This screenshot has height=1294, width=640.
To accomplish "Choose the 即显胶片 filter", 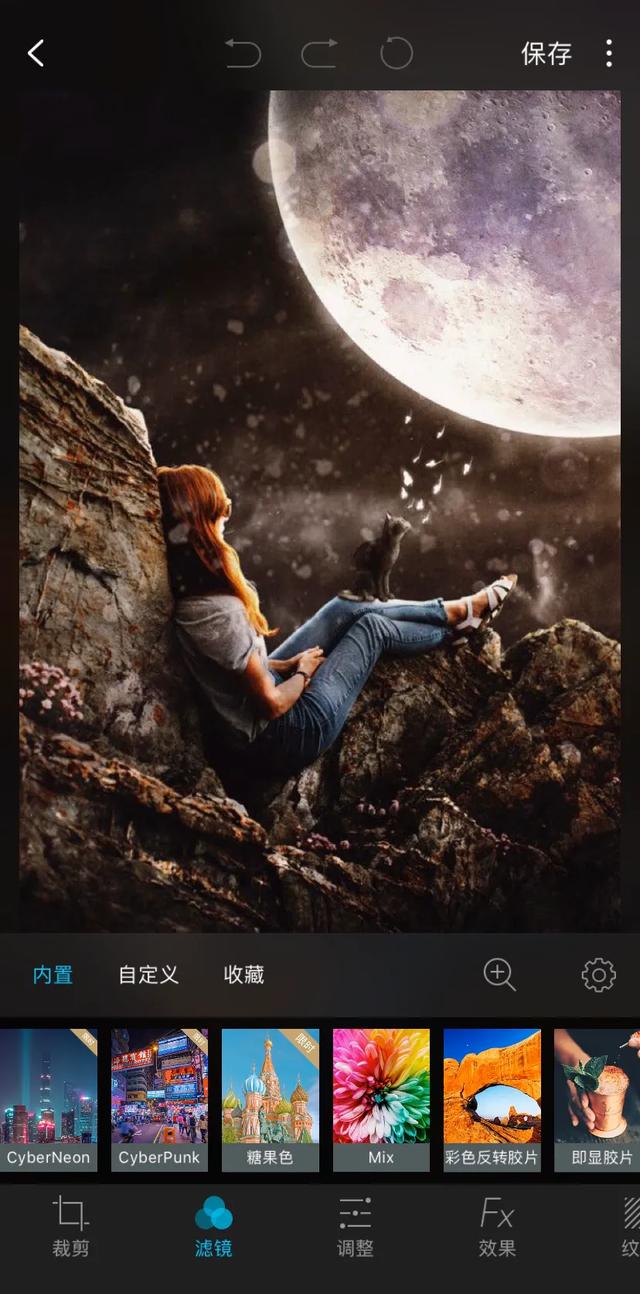I will (x=597, y=1100).
